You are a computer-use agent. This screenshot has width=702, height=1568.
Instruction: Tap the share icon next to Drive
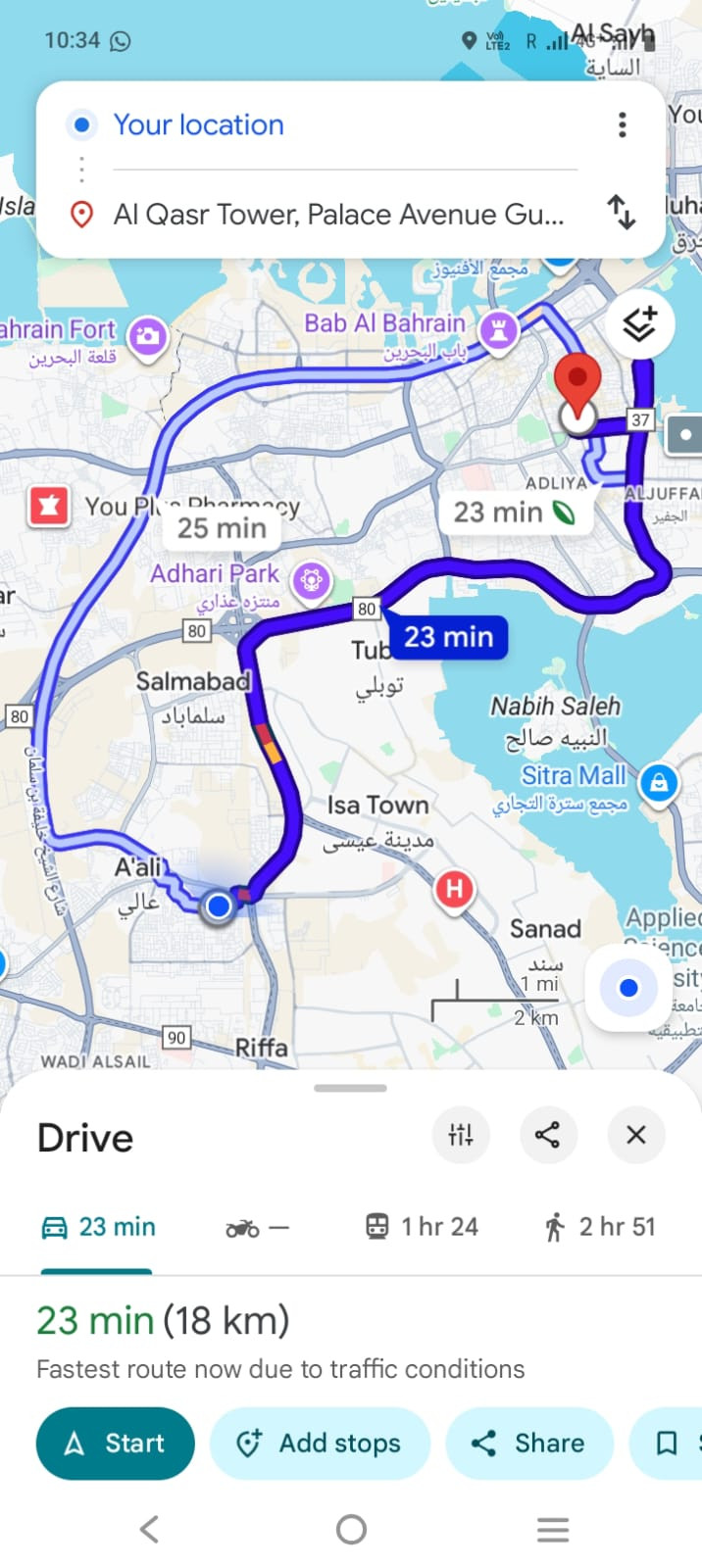(547, 1135)
